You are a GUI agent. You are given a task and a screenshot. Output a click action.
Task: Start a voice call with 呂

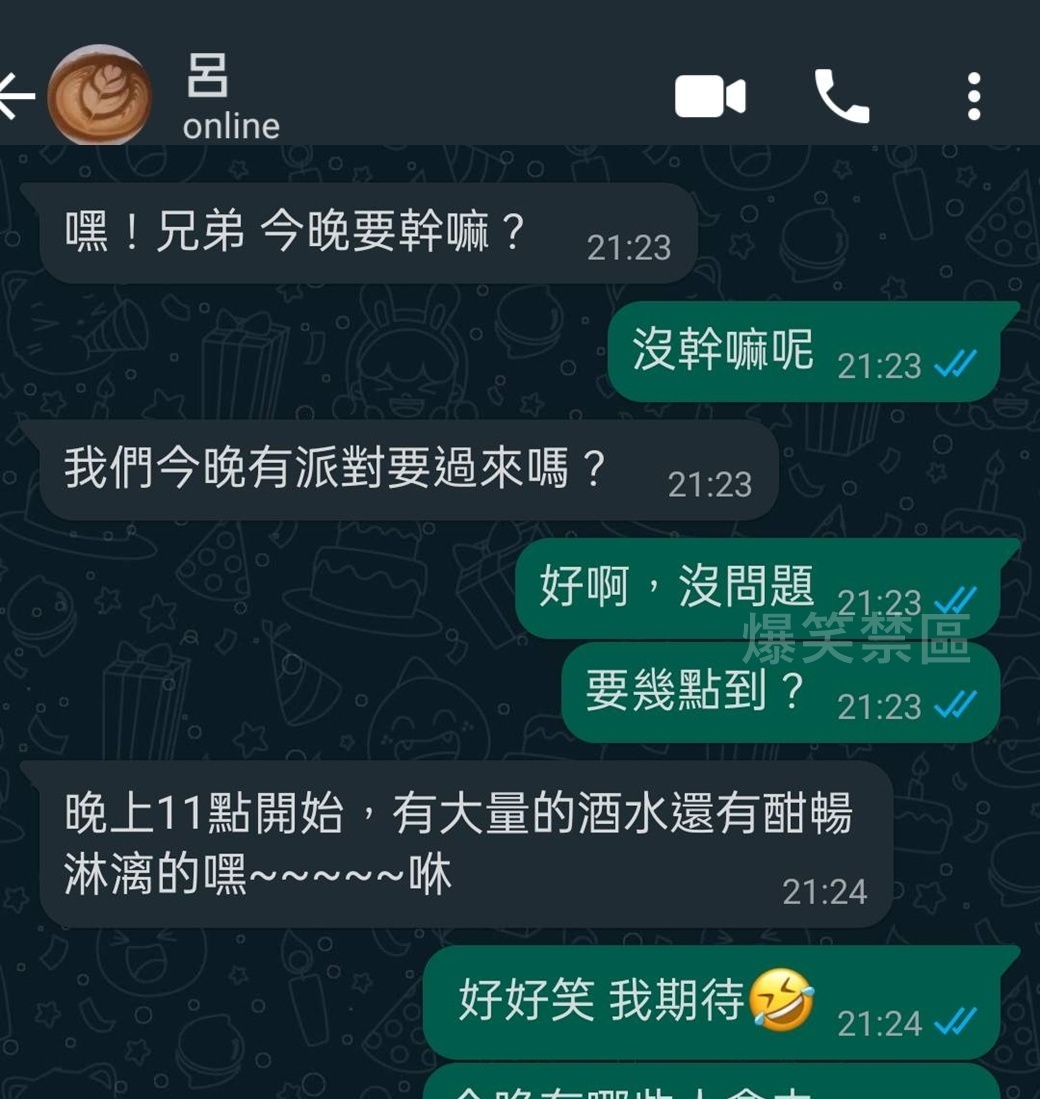[841, 97]
